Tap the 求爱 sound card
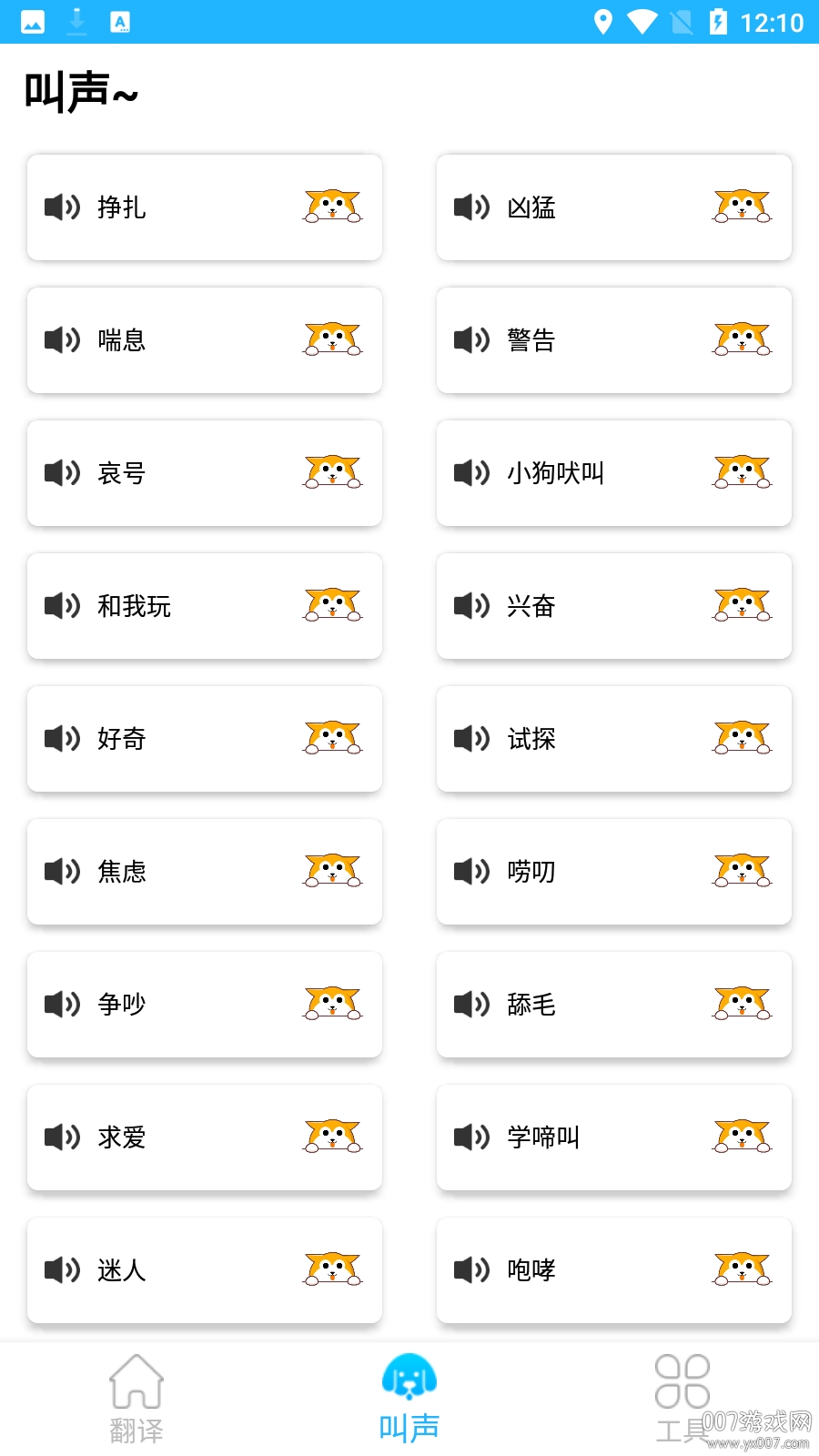 204,1137
